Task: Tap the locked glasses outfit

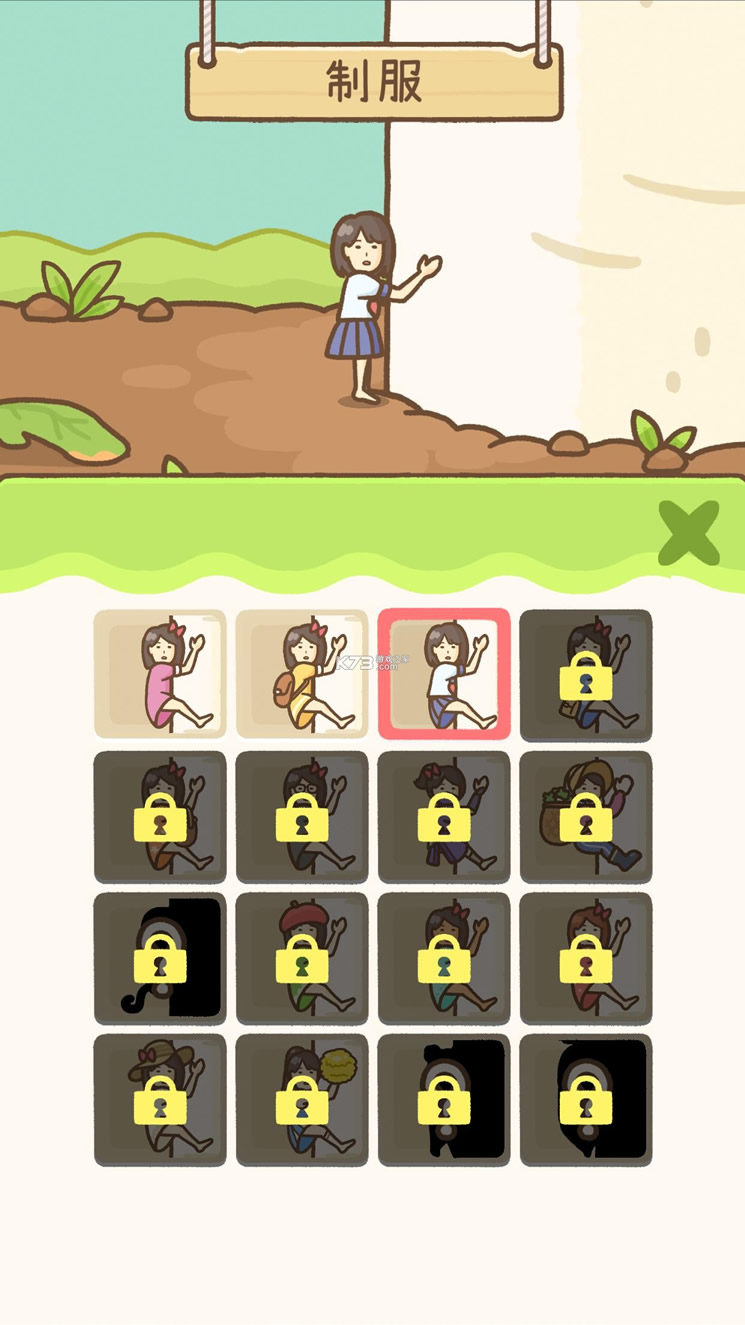Action: tap(302, 816)
